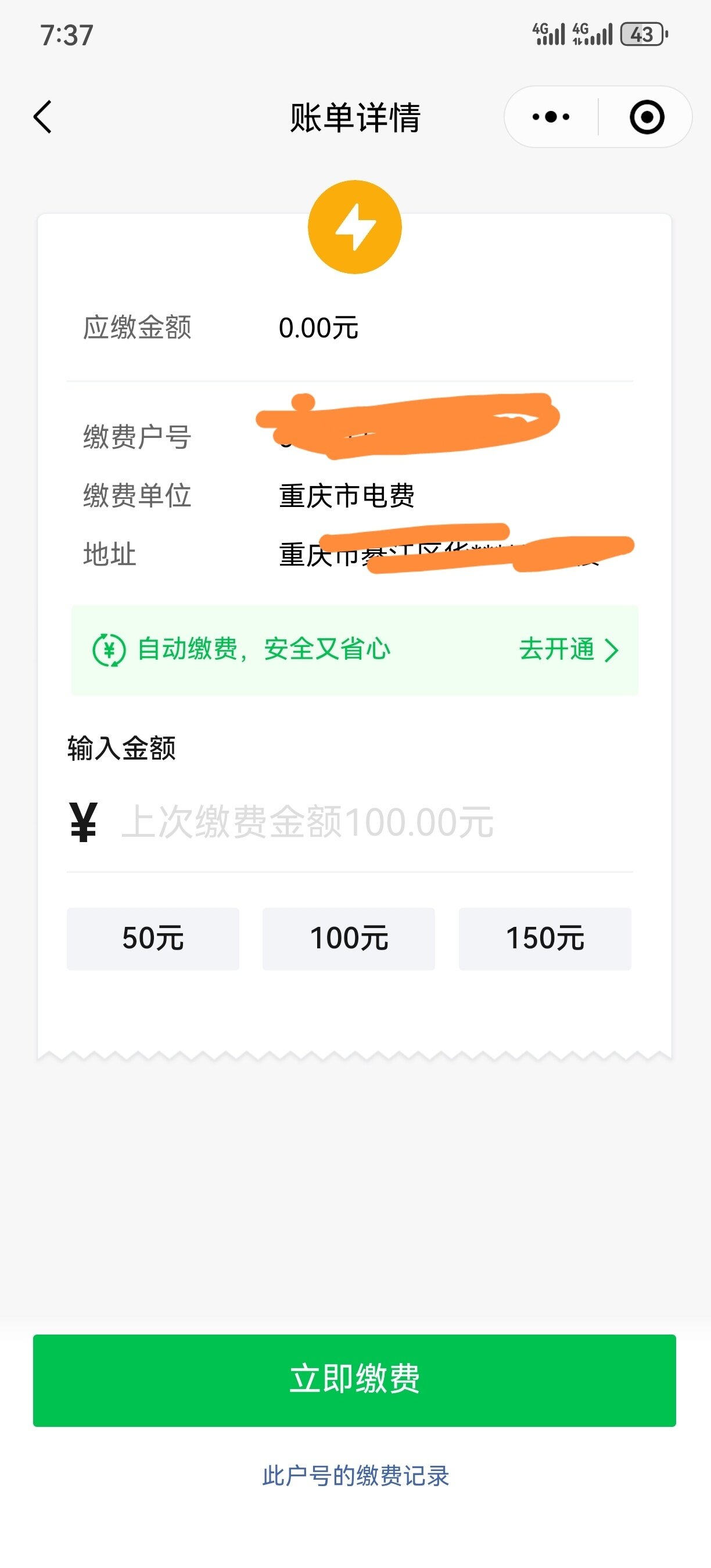
Task: Choose the 100元 quick amount
Action: click(349, 938)
